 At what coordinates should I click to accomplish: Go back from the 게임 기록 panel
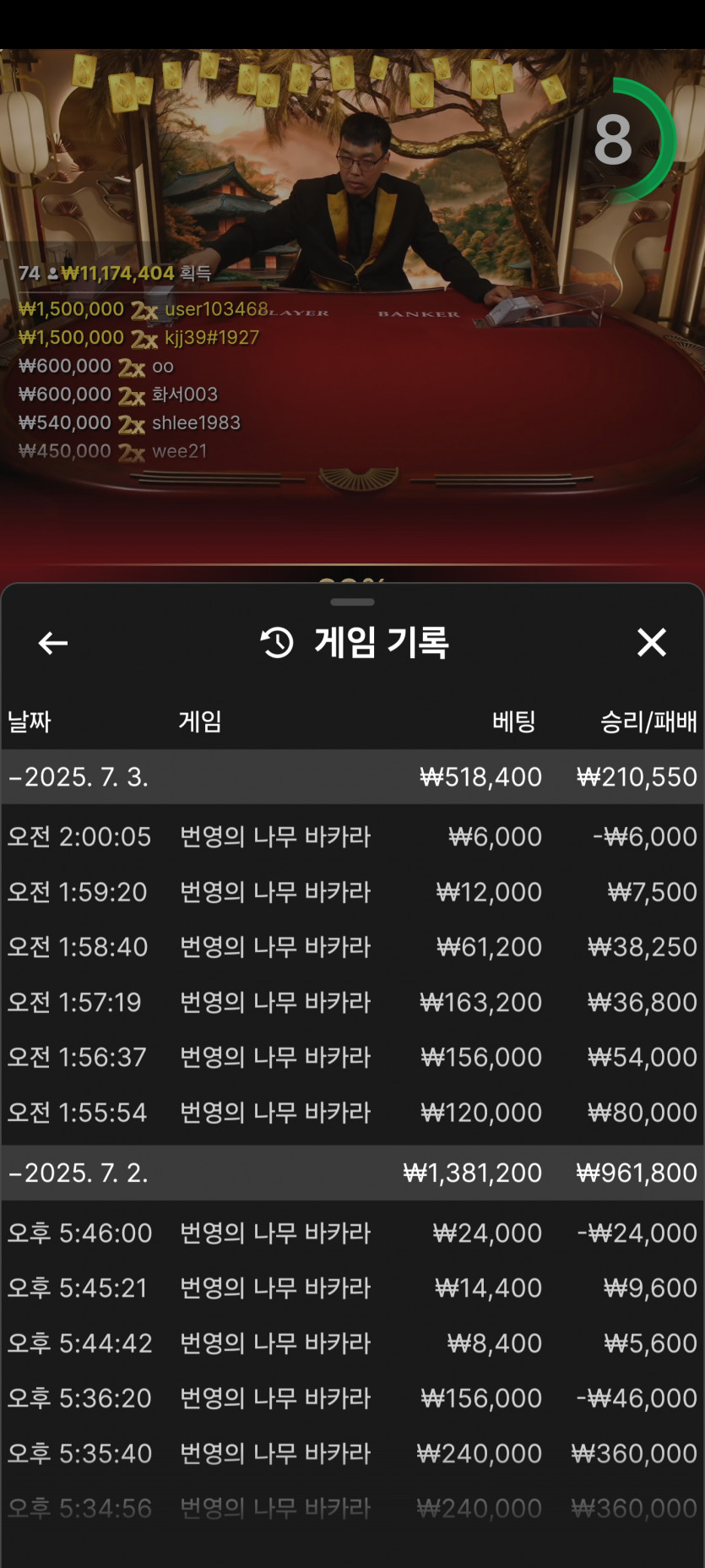53,643
